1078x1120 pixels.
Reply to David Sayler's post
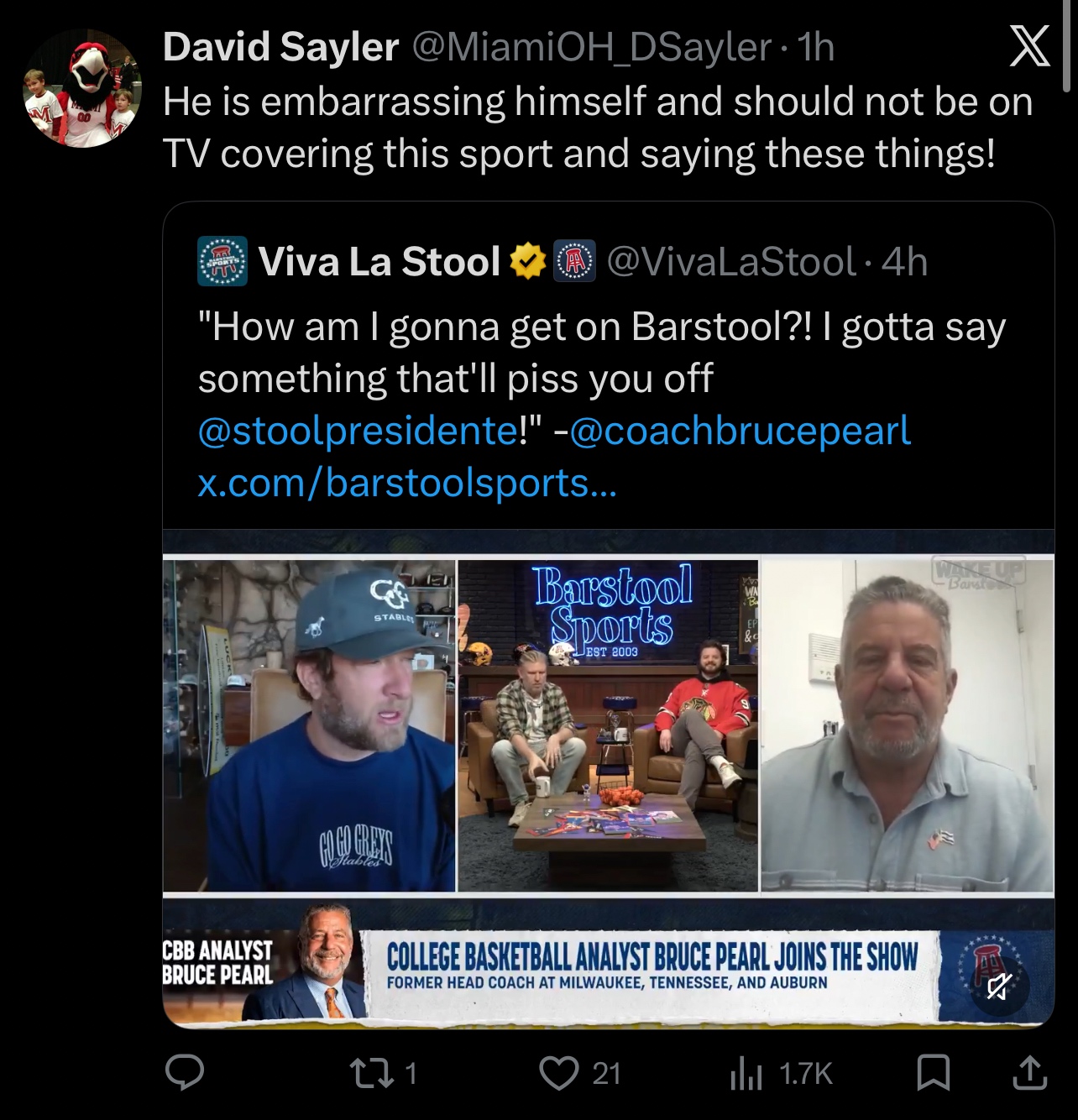pos(185,1073)
